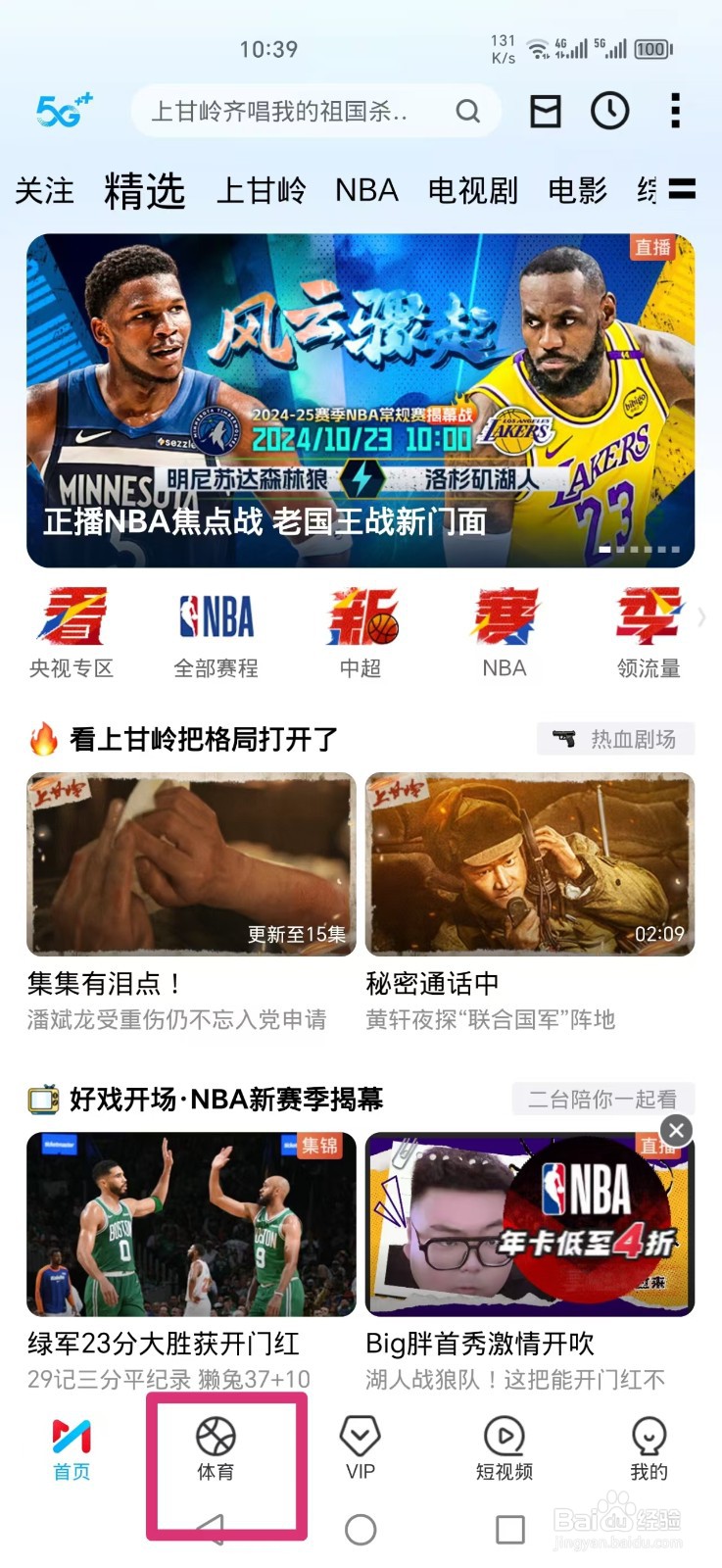Play the 秘密通话中 video thumbnail
Screen dimensions: 722x1568
pyautogui.click(x=530, y=862)
